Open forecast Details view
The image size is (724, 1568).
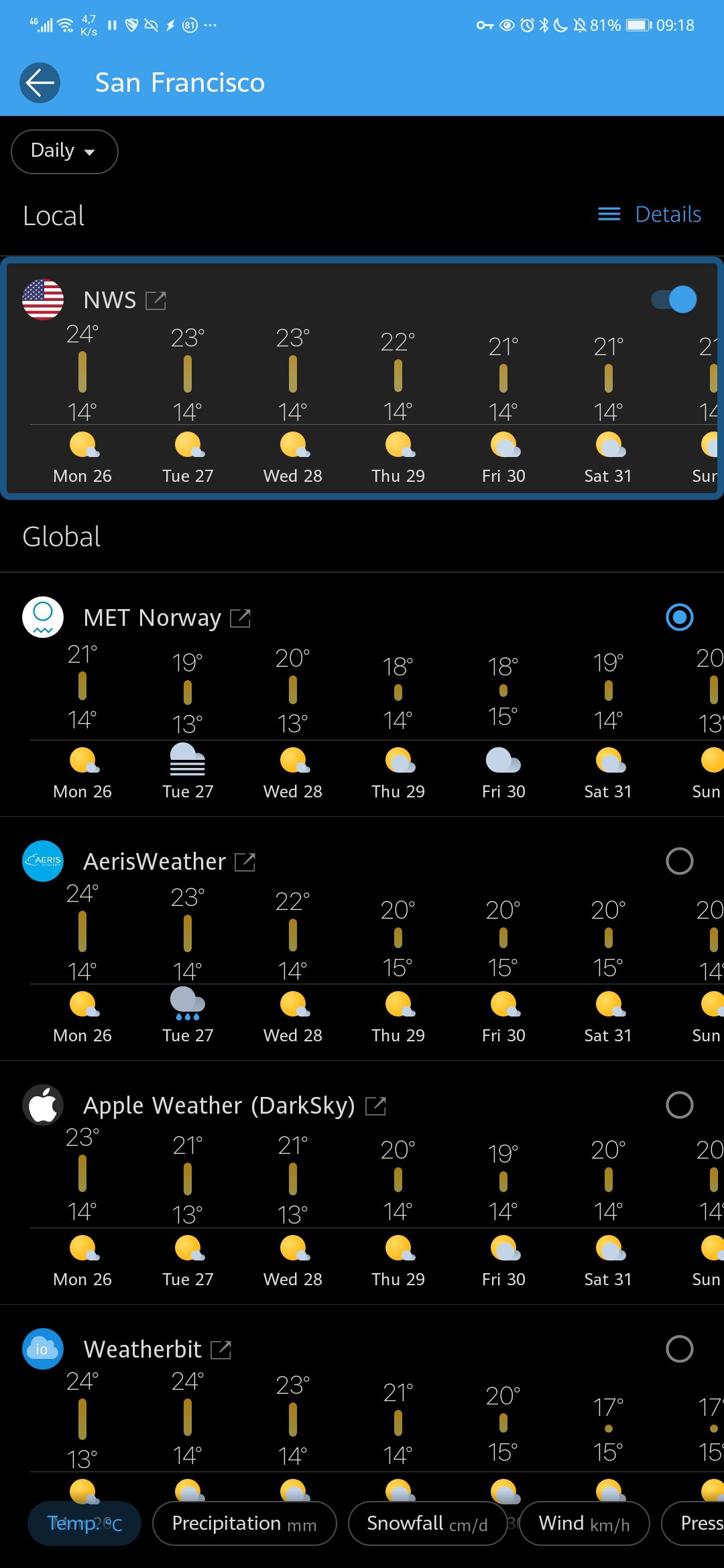(x=649, y=214)
